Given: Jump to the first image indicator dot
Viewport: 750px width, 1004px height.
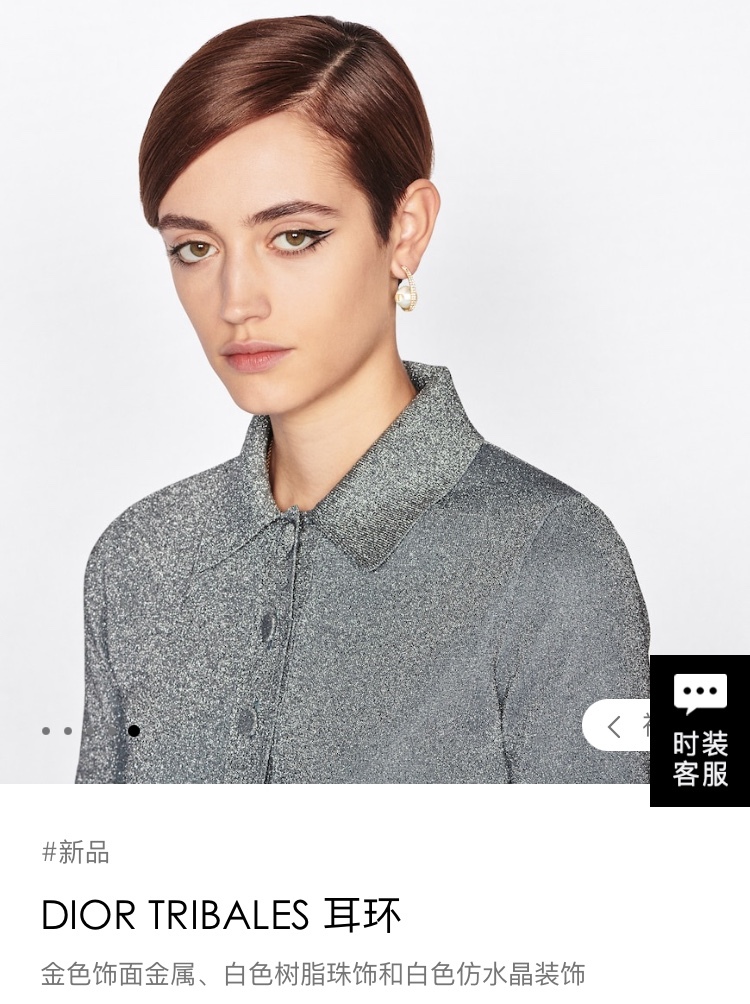Looking at the screenshot, I should pos(46,731).
